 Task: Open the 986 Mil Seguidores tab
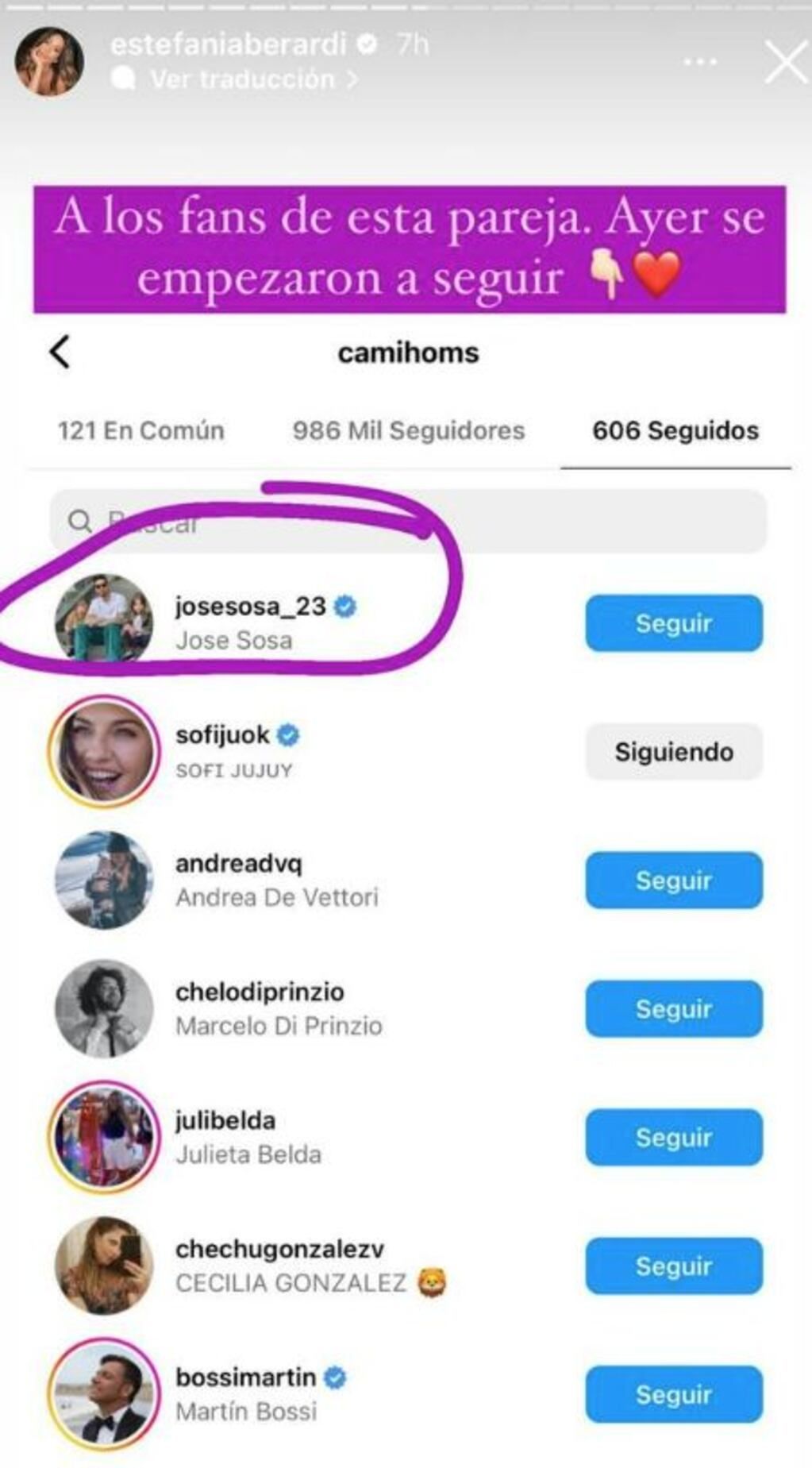(409, 431)
